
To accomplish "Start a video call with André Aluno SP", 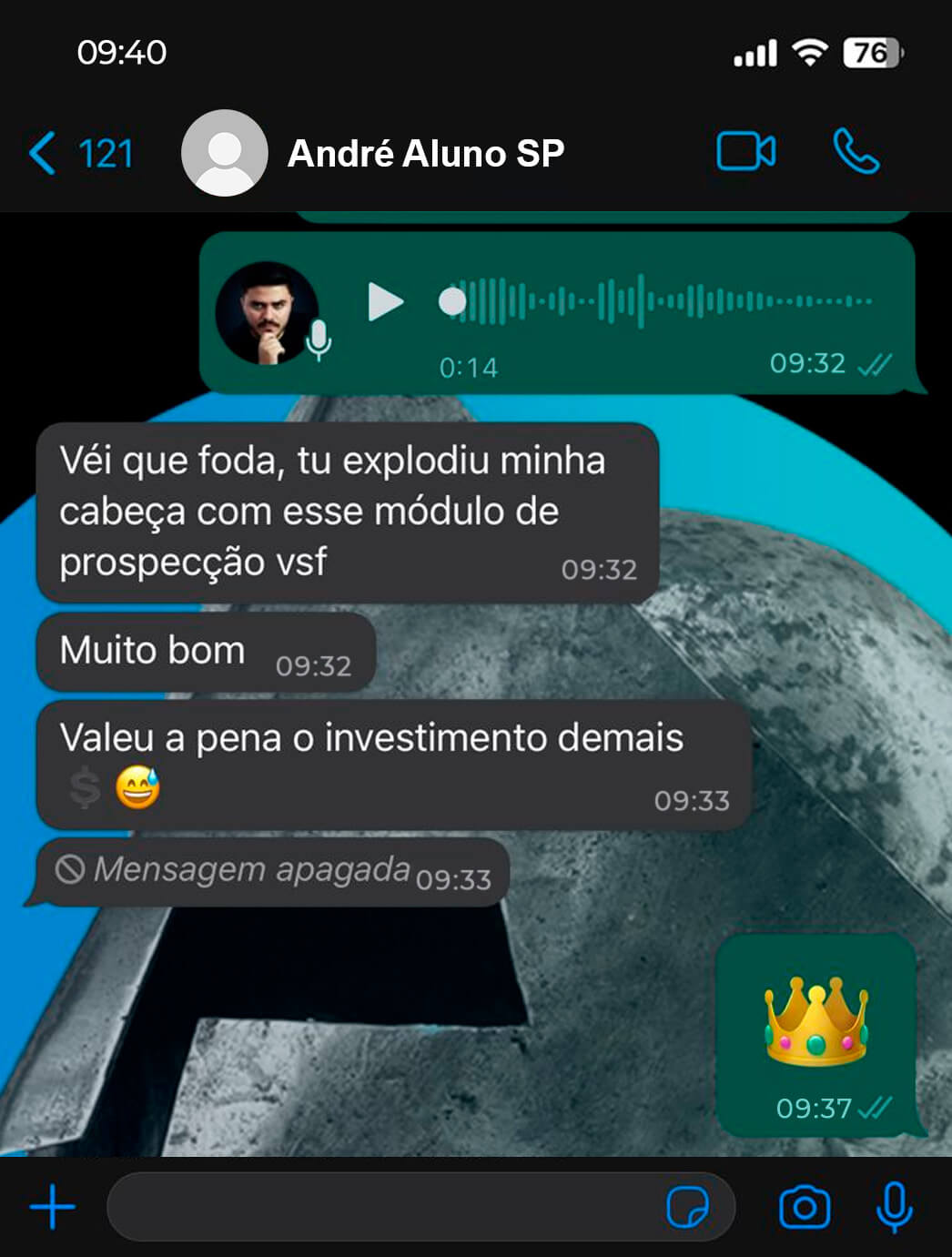I will [x=746, y=151].
